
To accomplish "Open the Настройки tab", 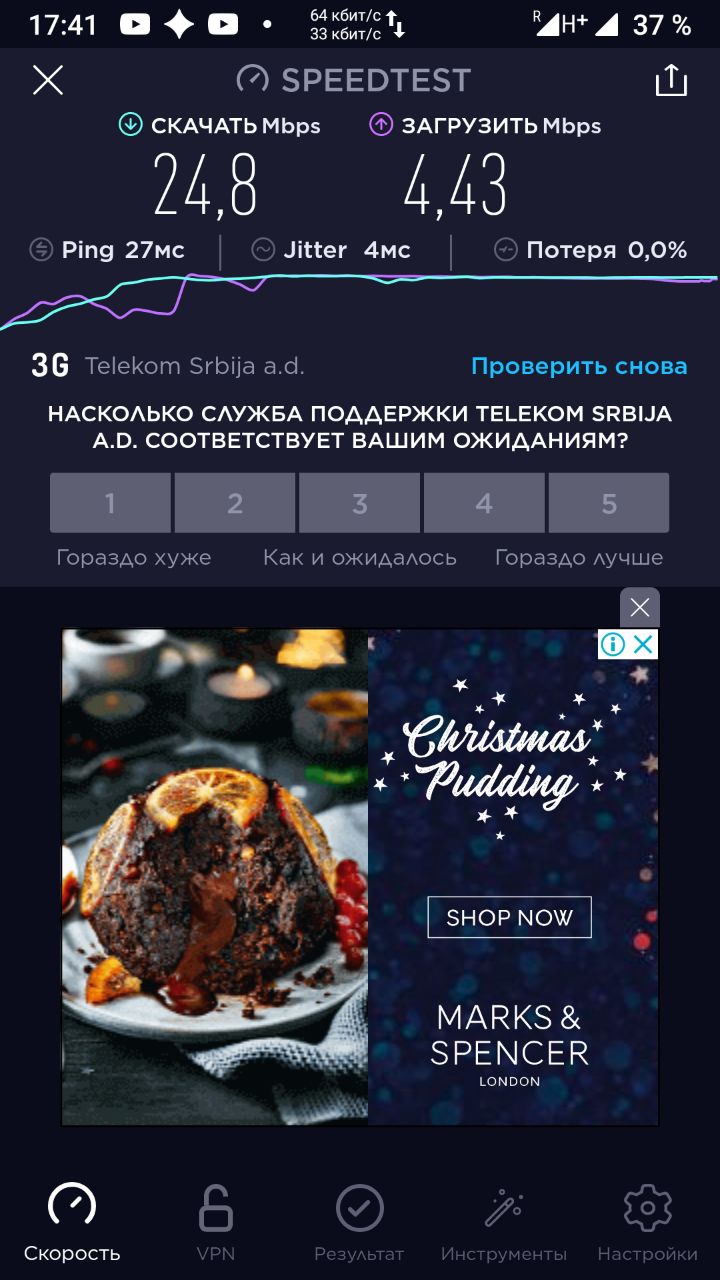I will tap(647, 1222).
